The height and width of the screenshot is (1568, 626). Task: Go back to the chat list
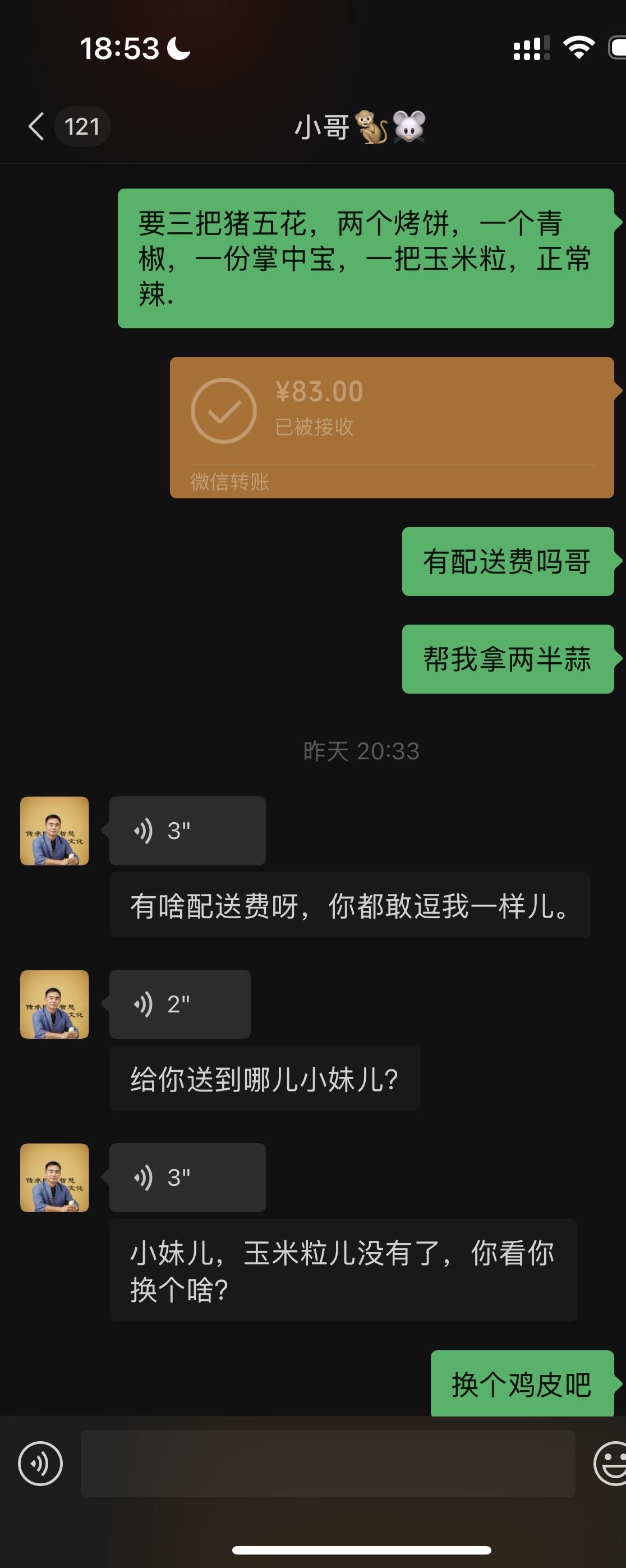pos(36,127)
